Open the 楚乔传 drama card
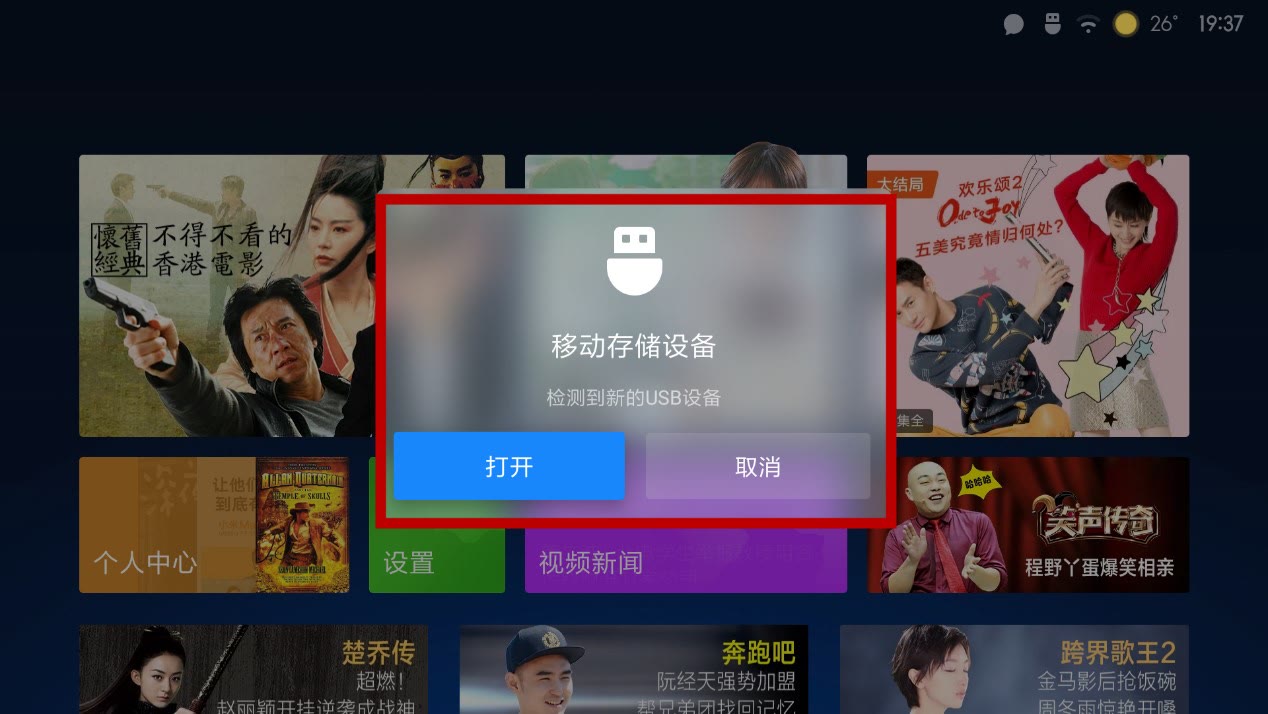 coord(253,668)
